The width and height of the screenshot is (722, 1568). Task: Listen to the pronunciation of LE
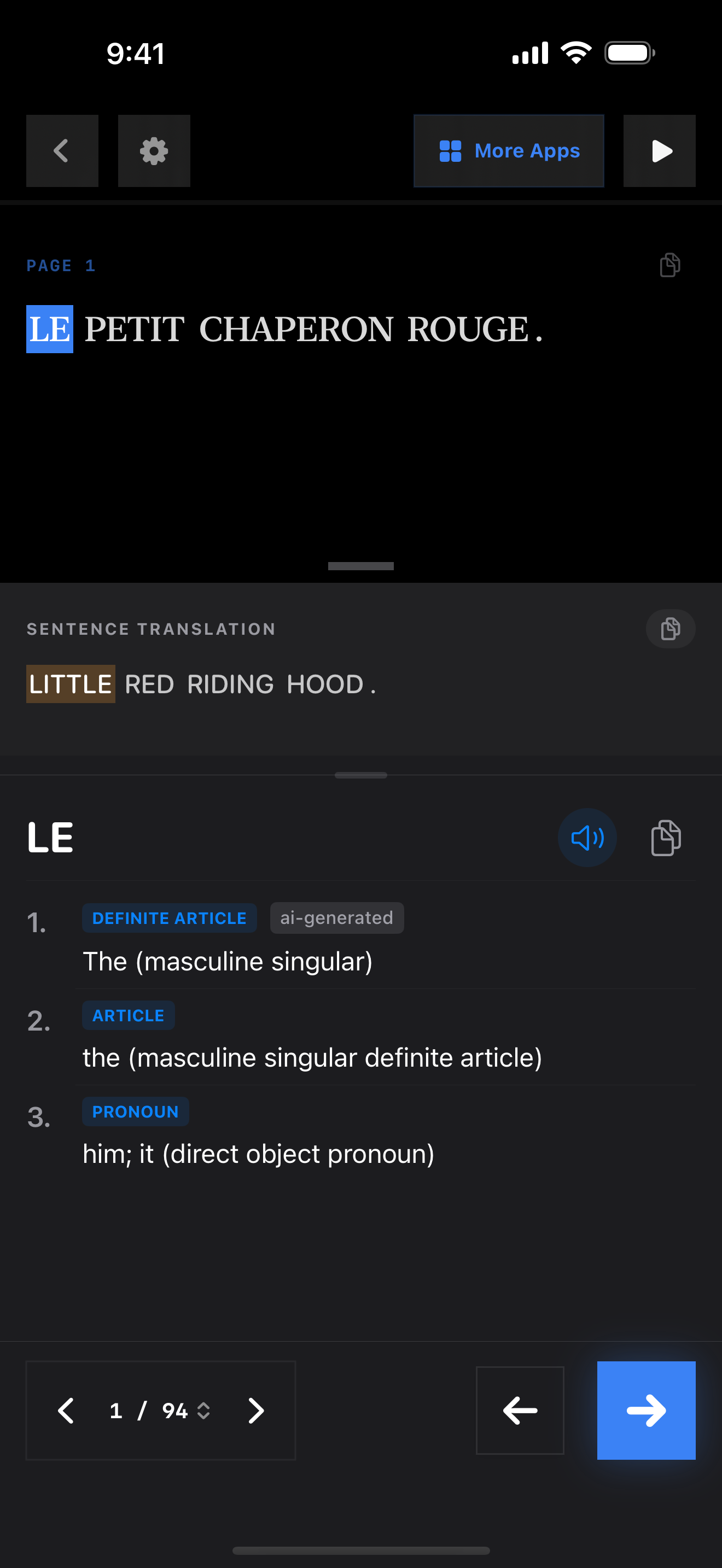pyautogui.click(x=587, y=838)
